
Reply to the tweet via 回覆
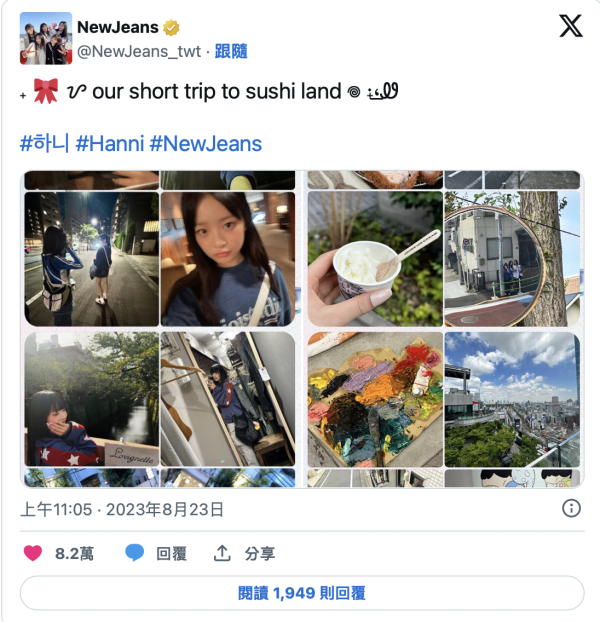157,553
